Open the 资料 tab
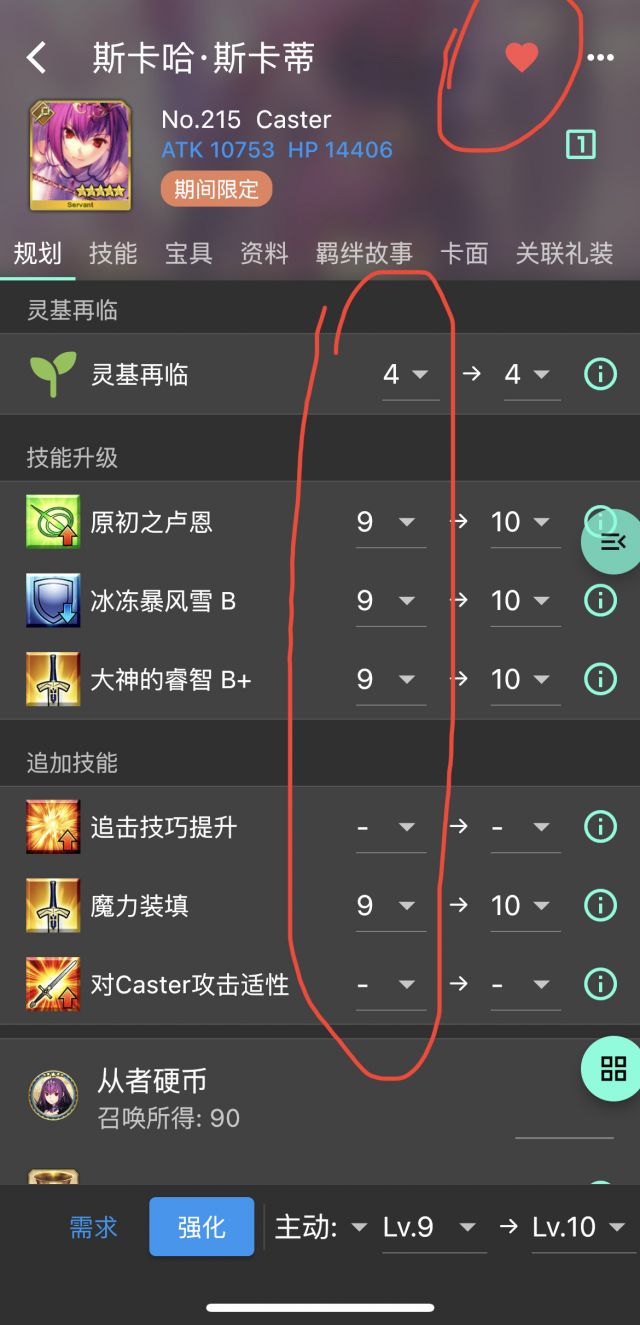Screen dimensions: 640x1325 click(x=264, y=254)
